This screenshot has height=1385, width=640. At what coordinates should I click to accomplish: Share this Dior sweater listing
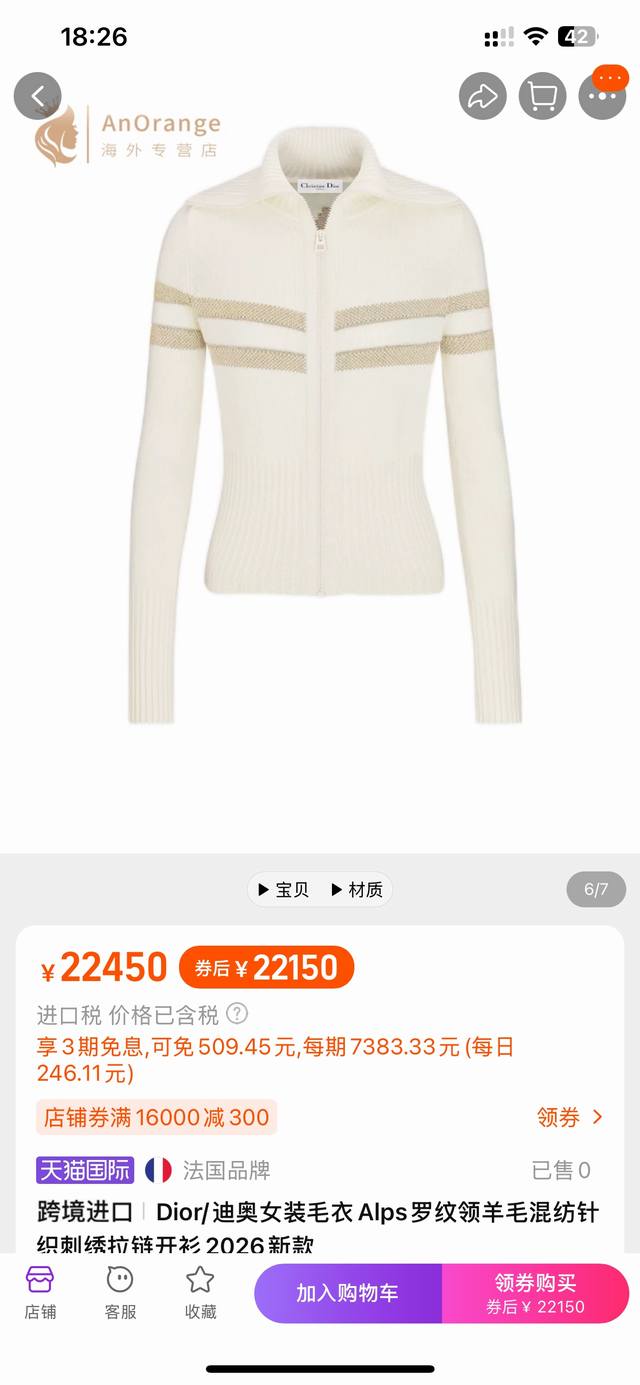coord(483,96)
